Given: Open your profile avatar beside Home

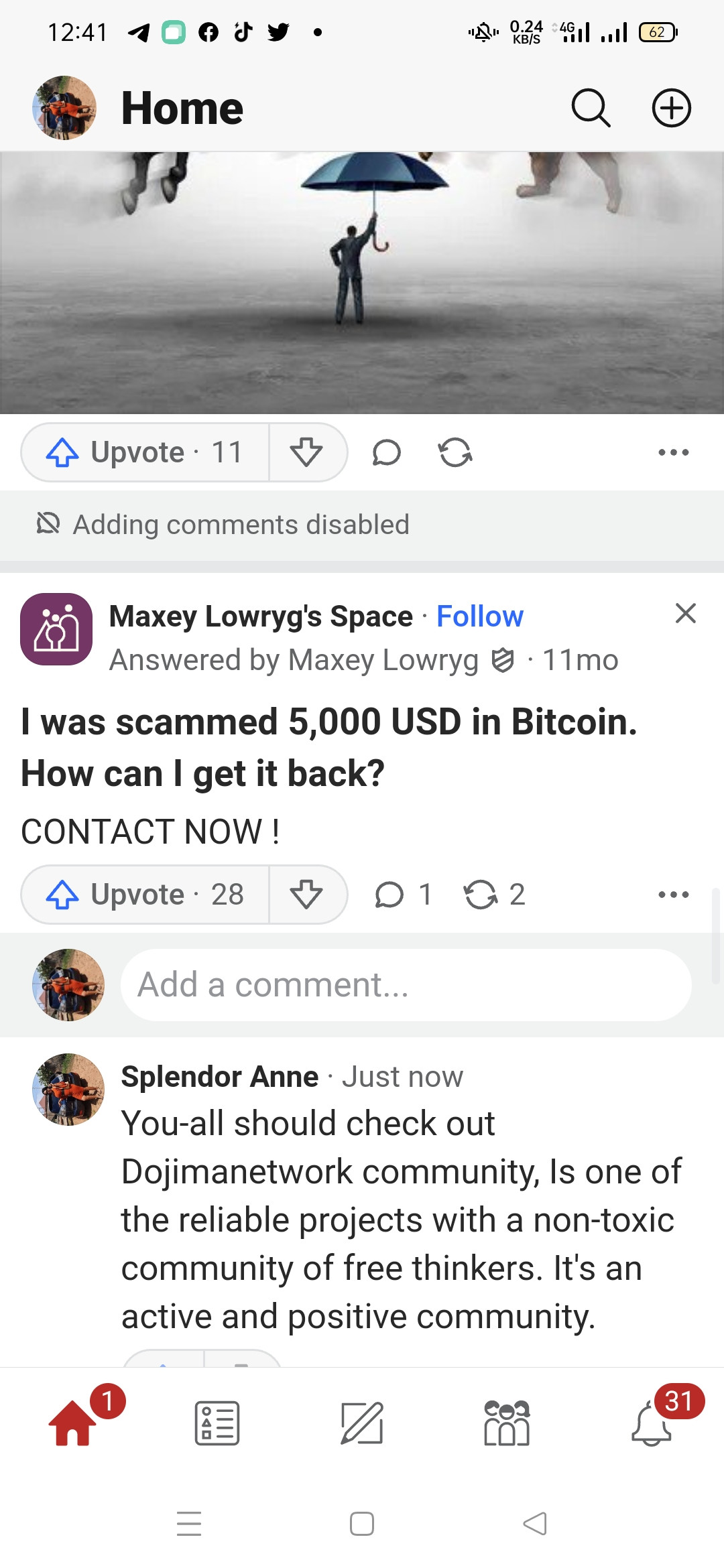Looking at the screenshot, I should pyautogui.click(x=64, y=108).
